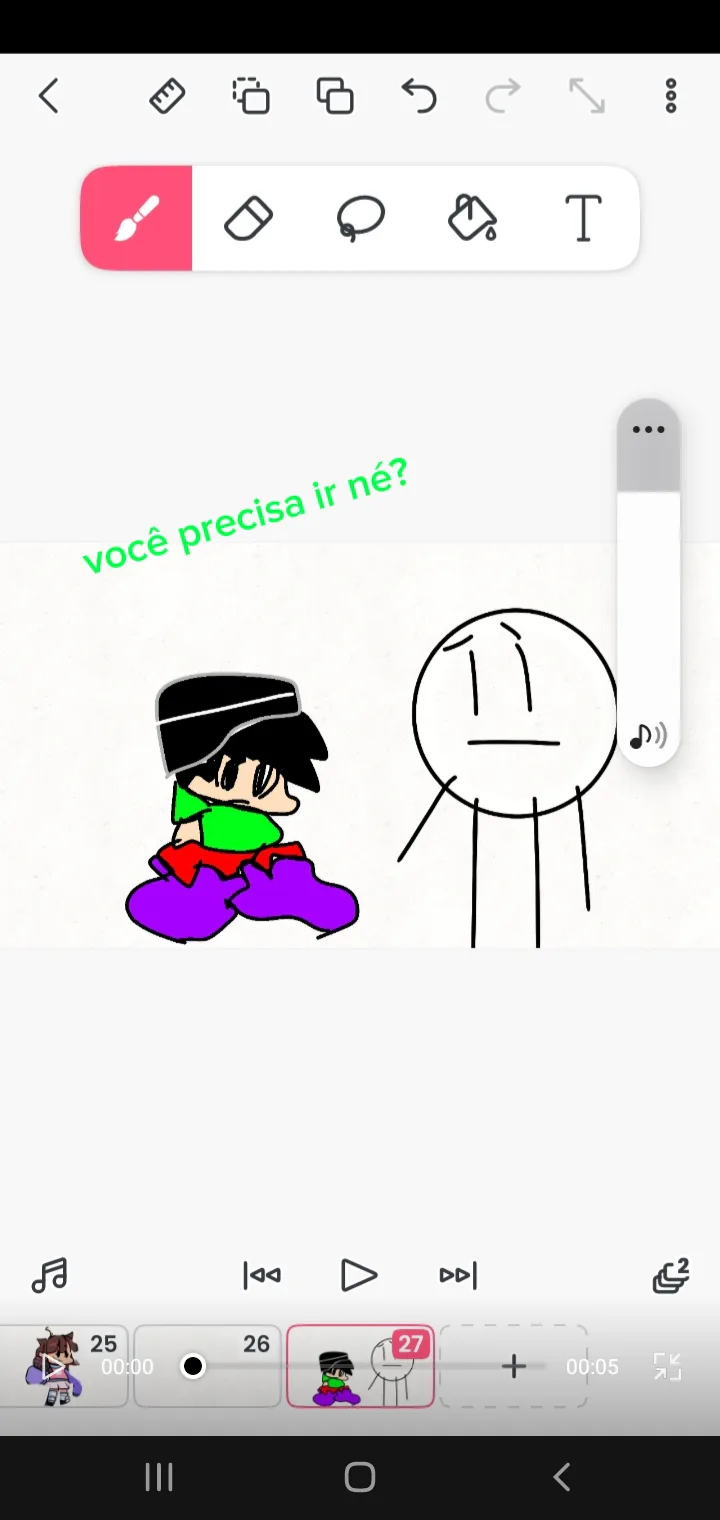Viewport: 720px width, 1520px height.
Task: Switch to the eraser tool
Action: pos(249,218)
